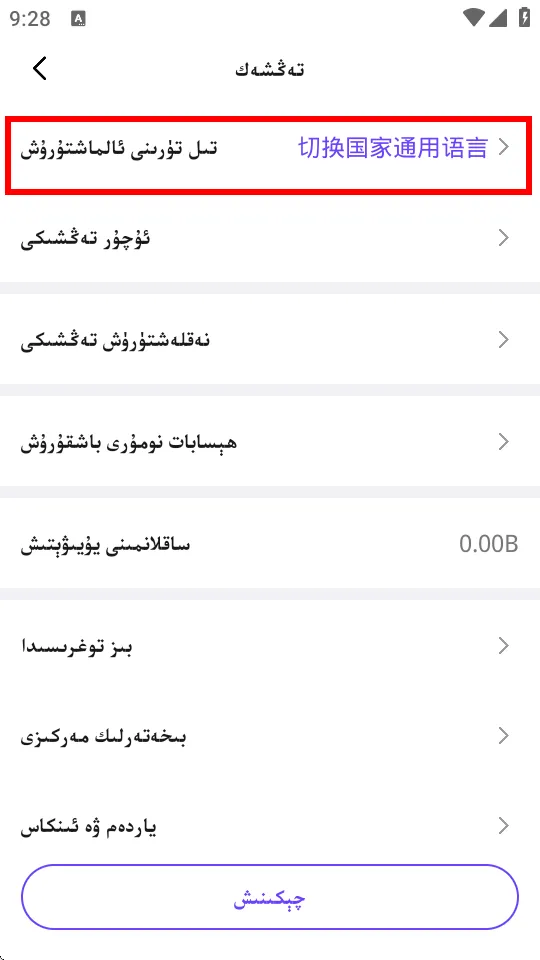Tap the cache row showing 0.00B
Image resolution: width=540 pixels, height=960 pixels.
[270, 544]
